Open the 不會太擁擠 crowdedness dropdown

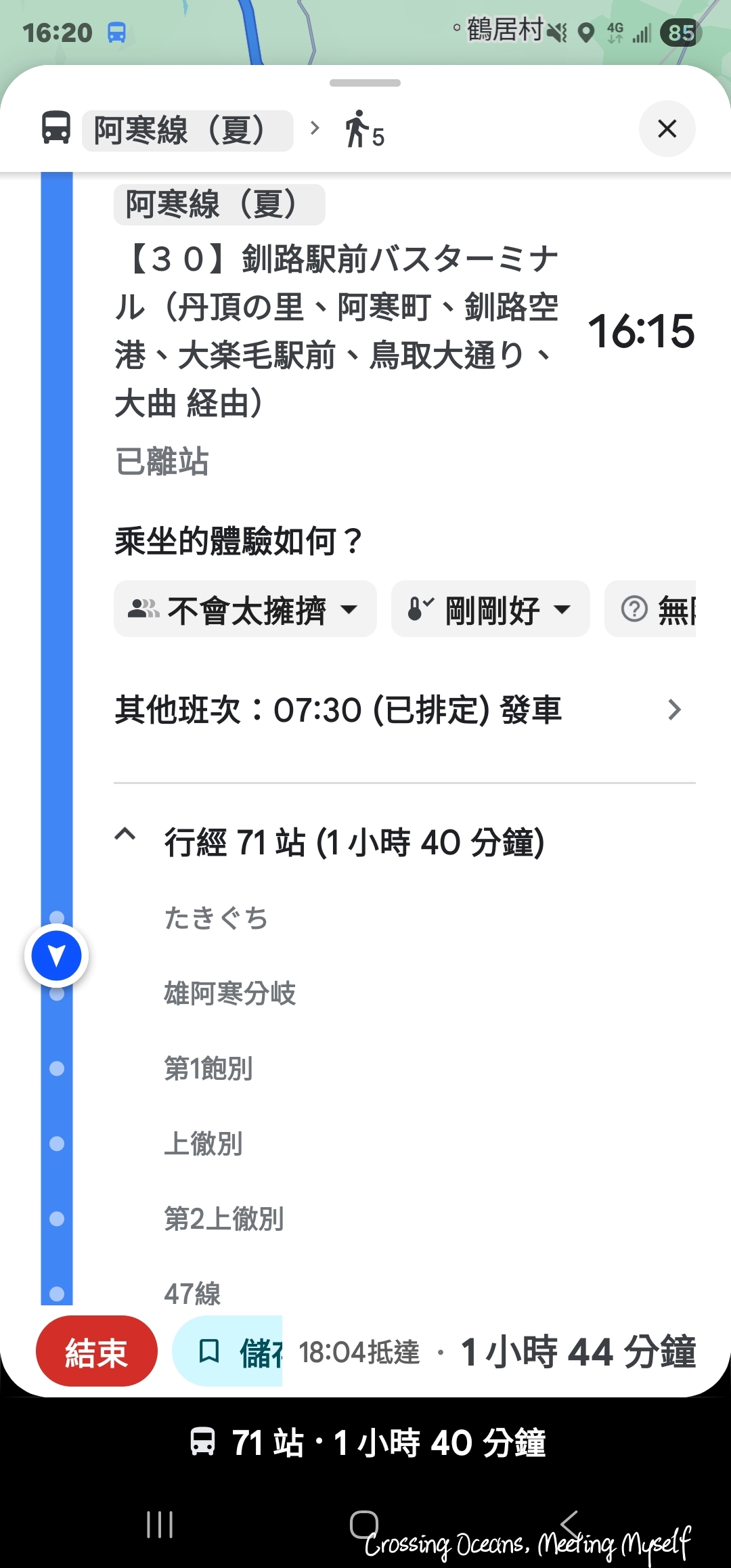click(x=245, y=609)
